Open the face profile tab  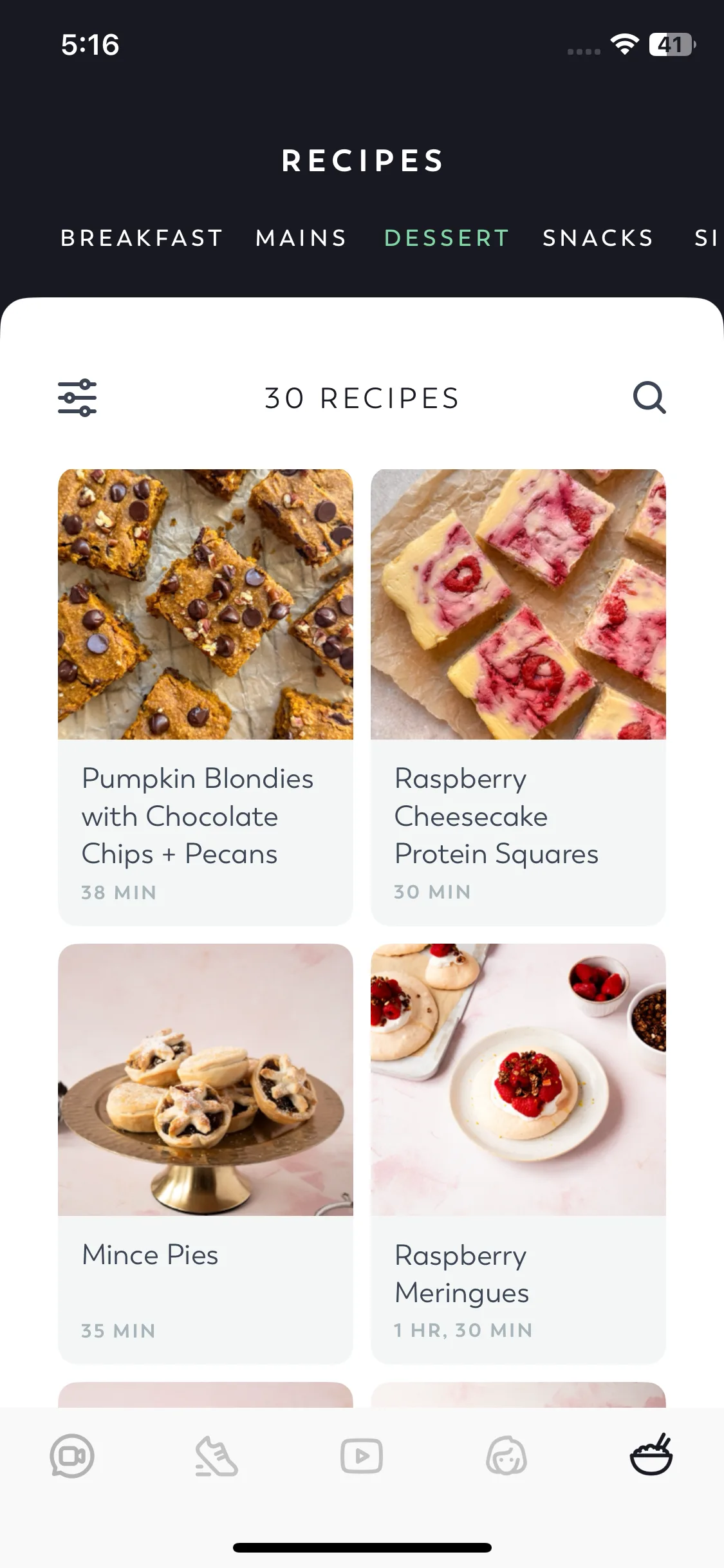click(506, 1456)
